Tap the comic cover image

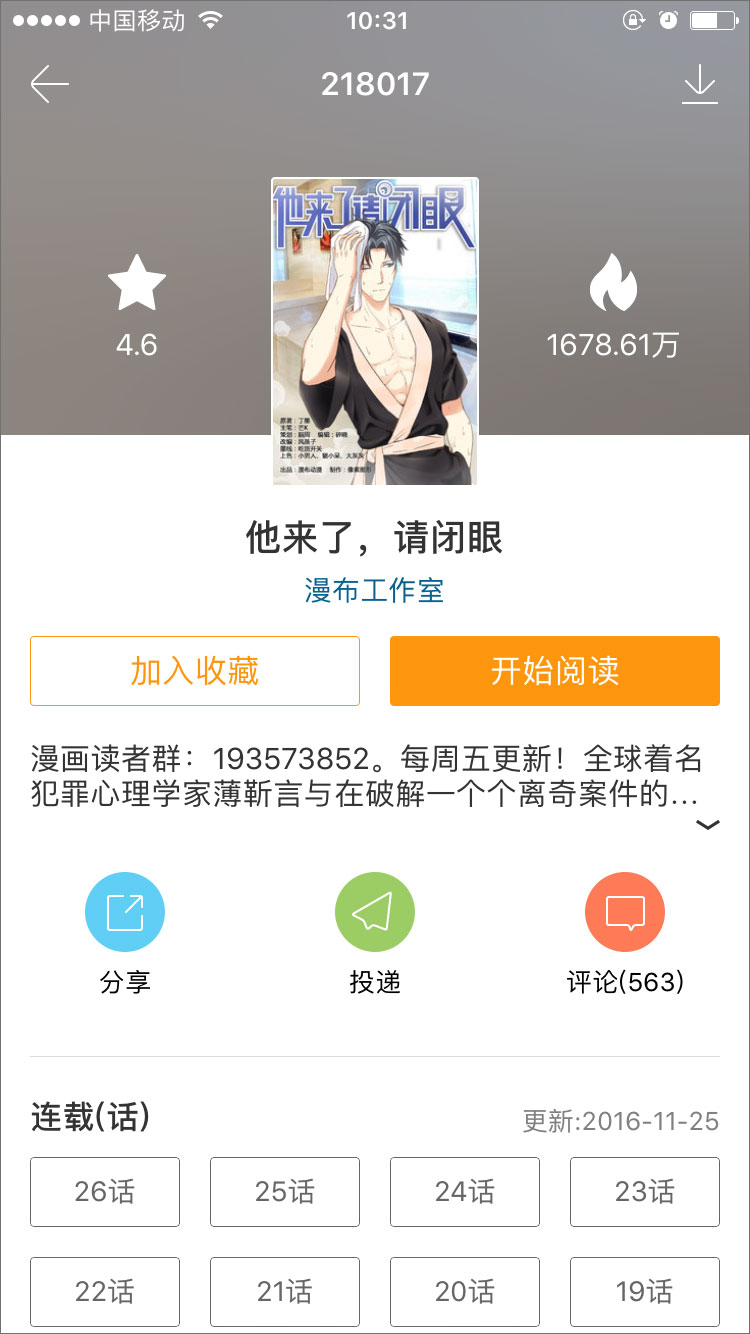tap(375, 331)
